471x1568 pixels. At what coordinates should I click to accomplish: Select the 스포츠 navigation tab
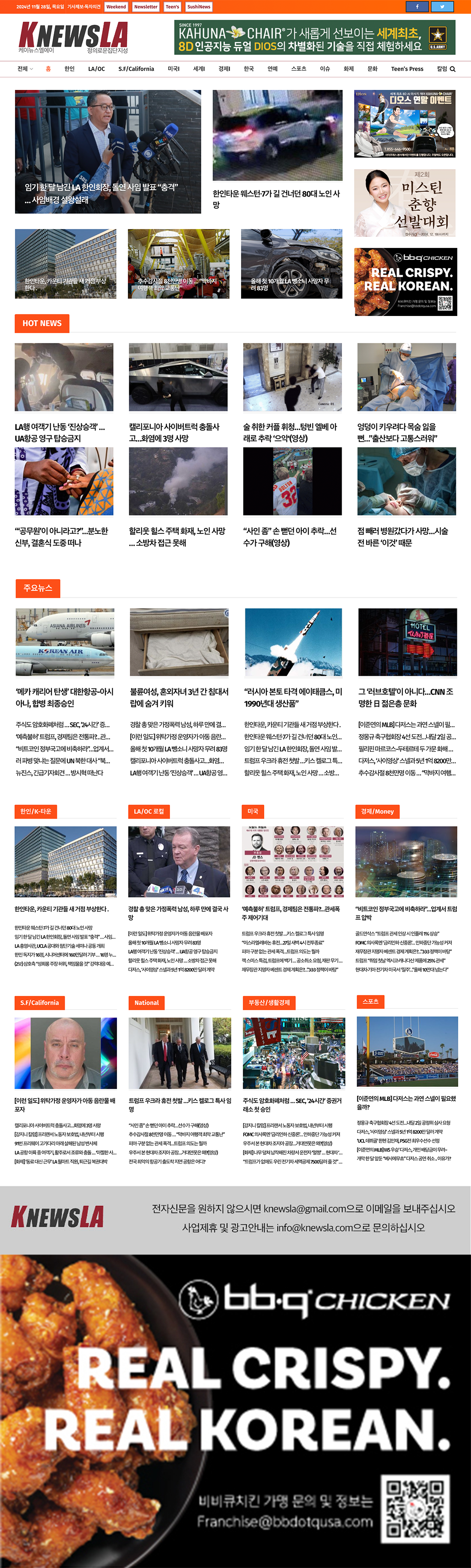298,69
